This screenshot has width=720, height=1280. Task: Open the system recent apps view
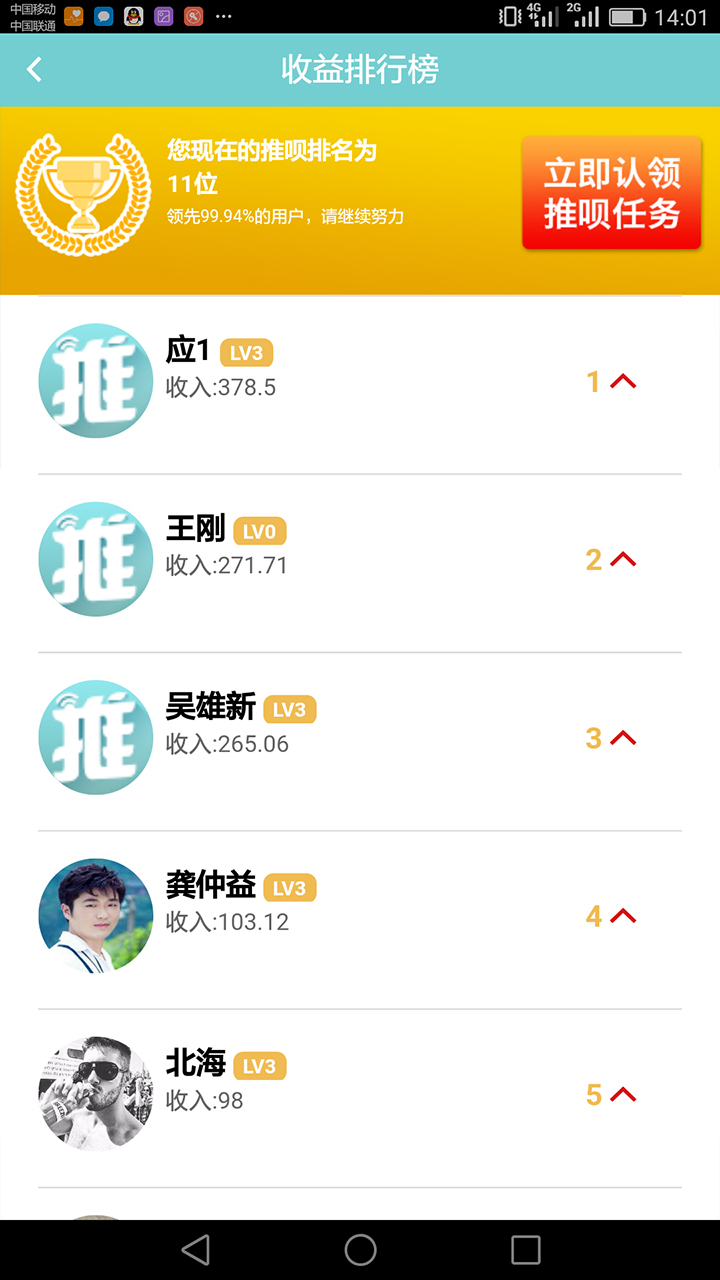[525, 1249]
